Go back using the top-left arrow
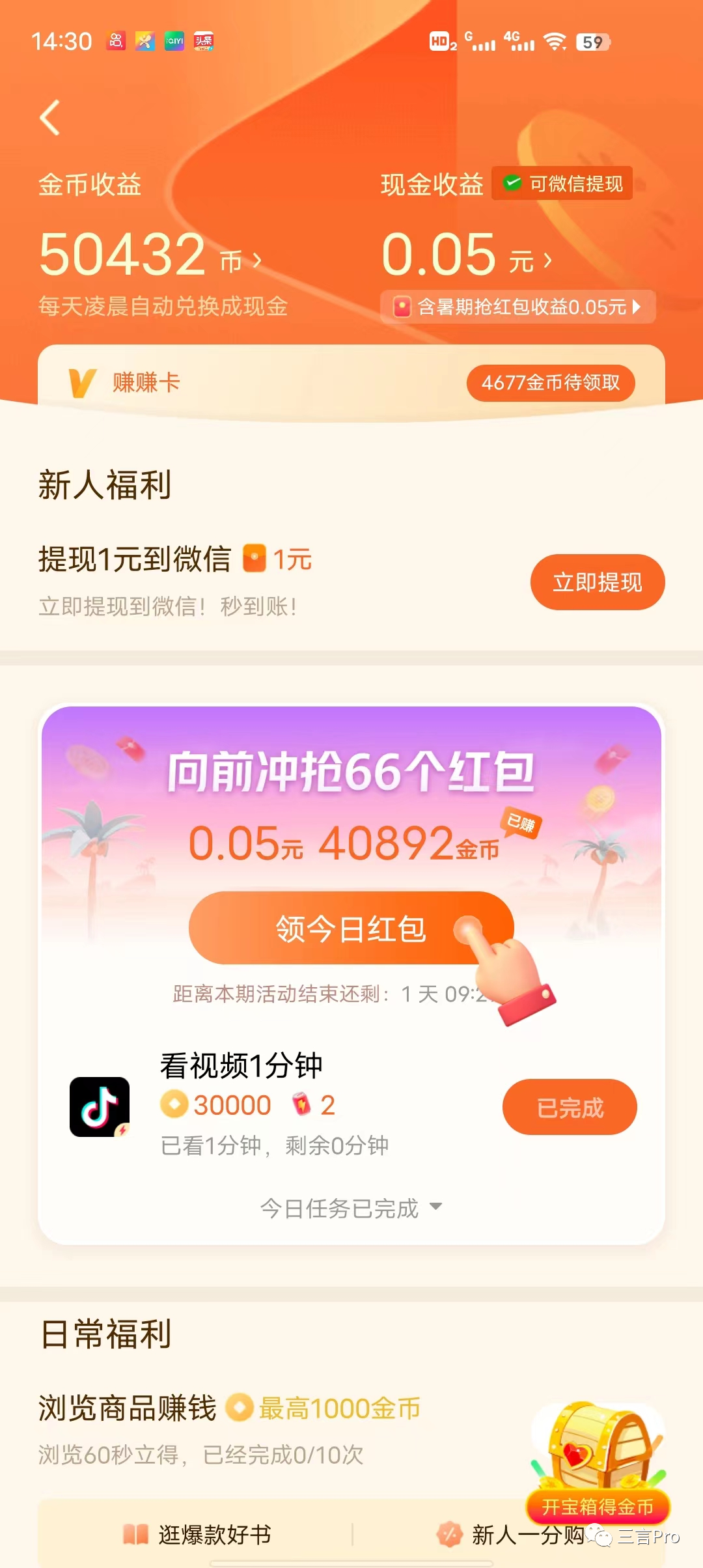The width and height of the screenshot is (703, 1568). pos(50,118)
